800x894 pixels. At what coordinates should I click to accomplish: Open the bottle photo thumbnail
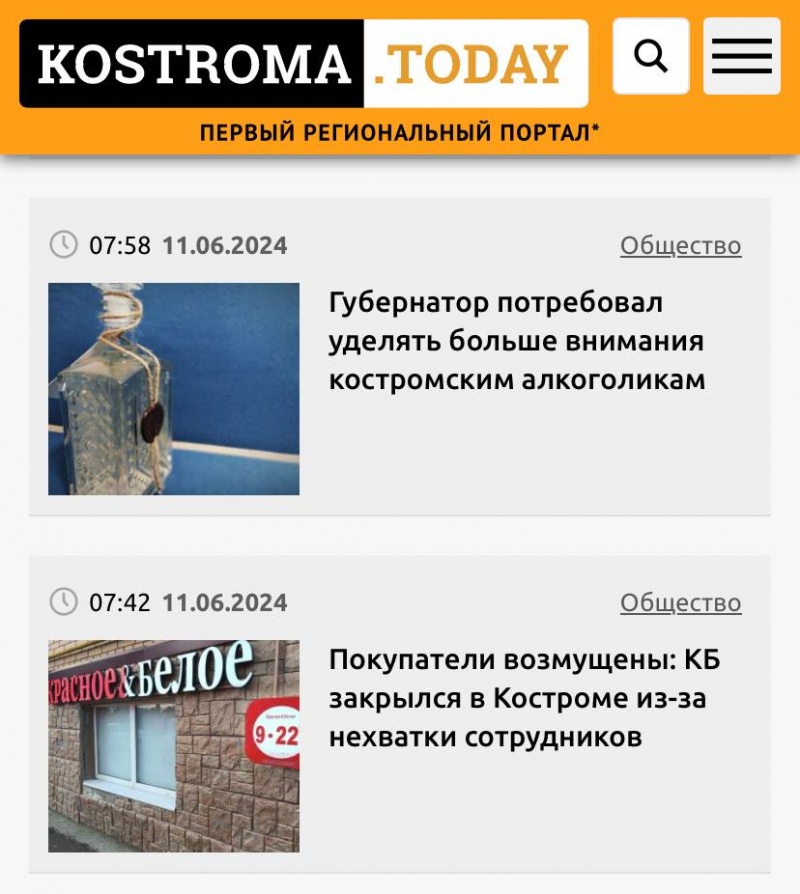click(174, 388)
